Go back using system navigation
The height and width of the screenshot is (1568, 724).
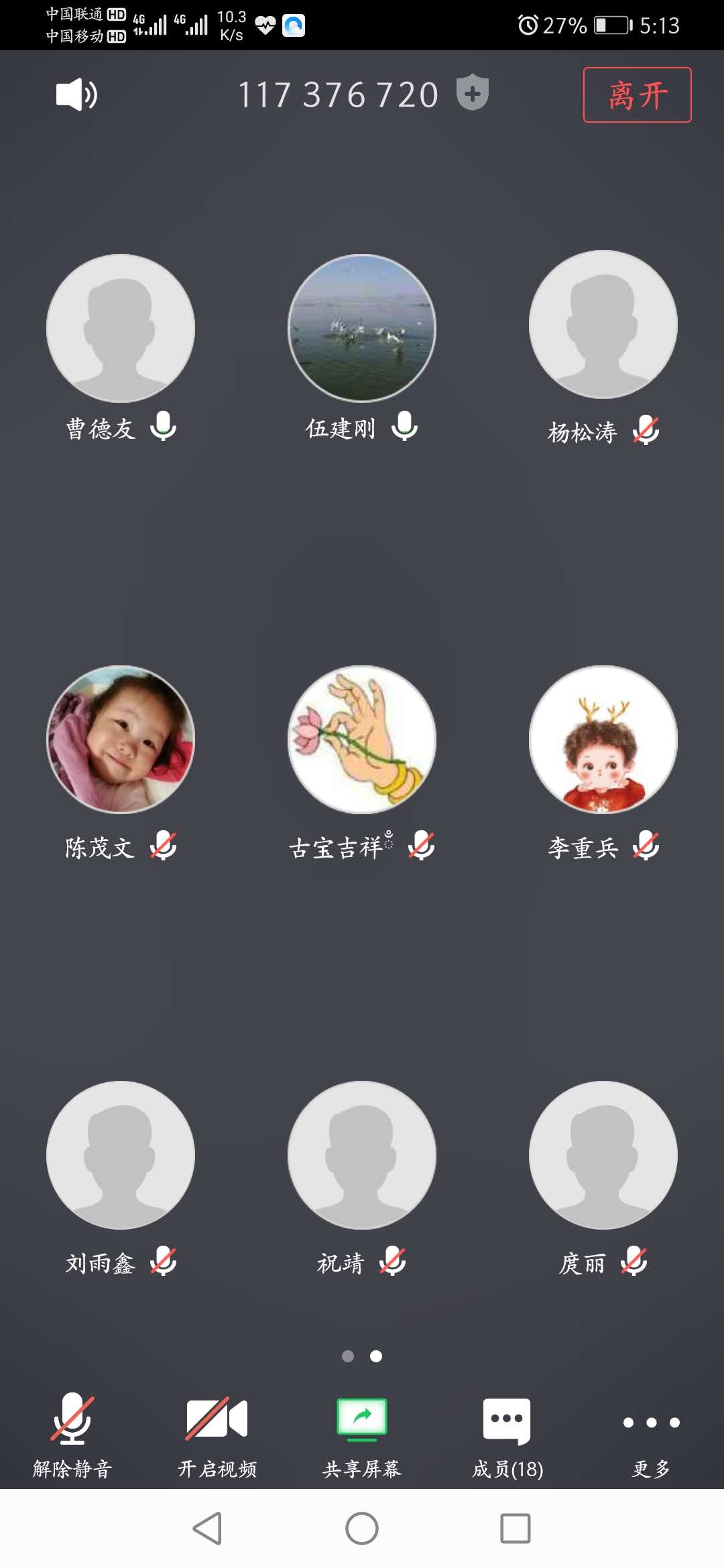coord(207,1528)
